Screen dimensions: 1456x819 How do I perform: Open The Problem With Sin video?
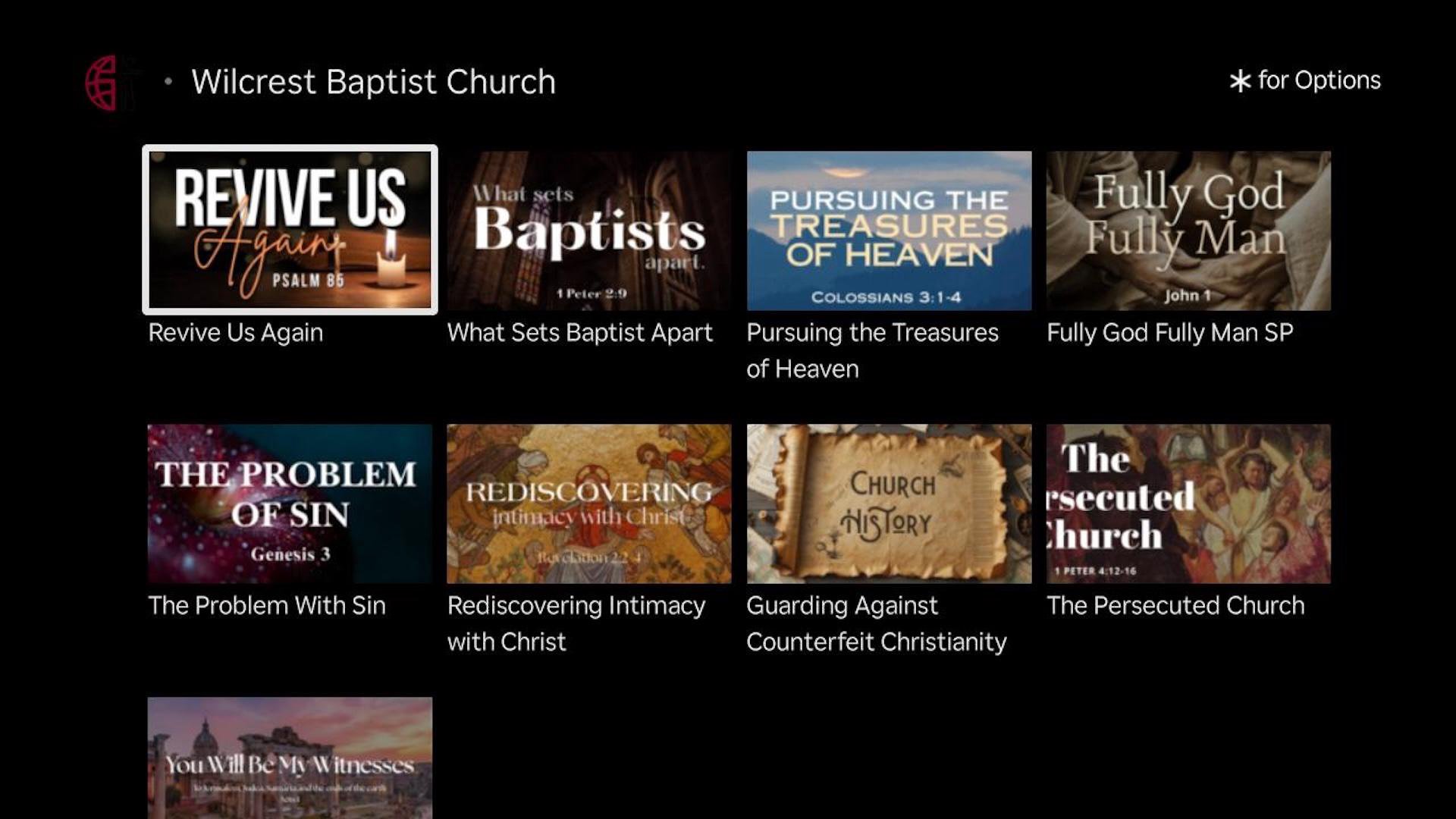pos(290,503)
